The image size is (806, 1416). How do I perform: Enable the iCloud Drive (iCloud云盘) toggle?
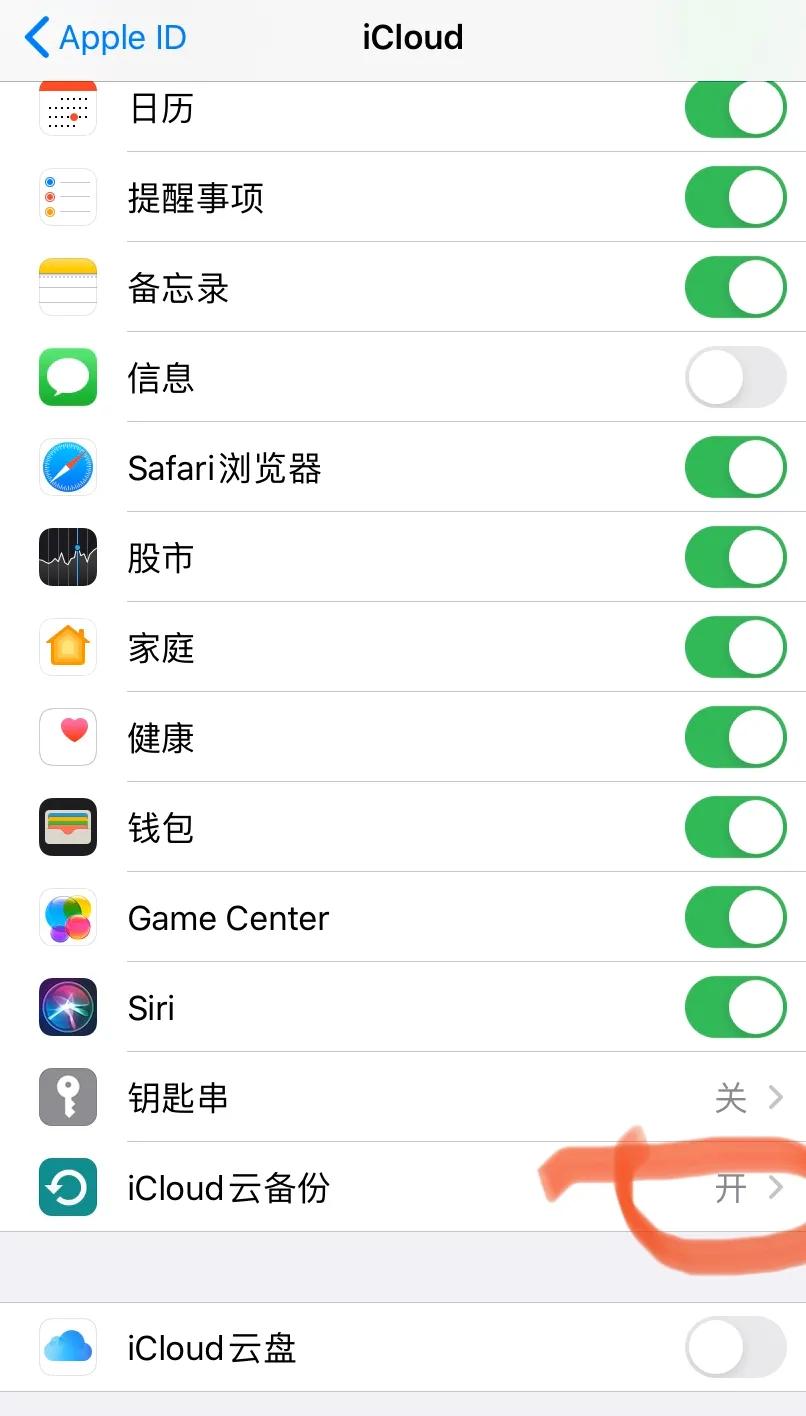click(736, 1347)
